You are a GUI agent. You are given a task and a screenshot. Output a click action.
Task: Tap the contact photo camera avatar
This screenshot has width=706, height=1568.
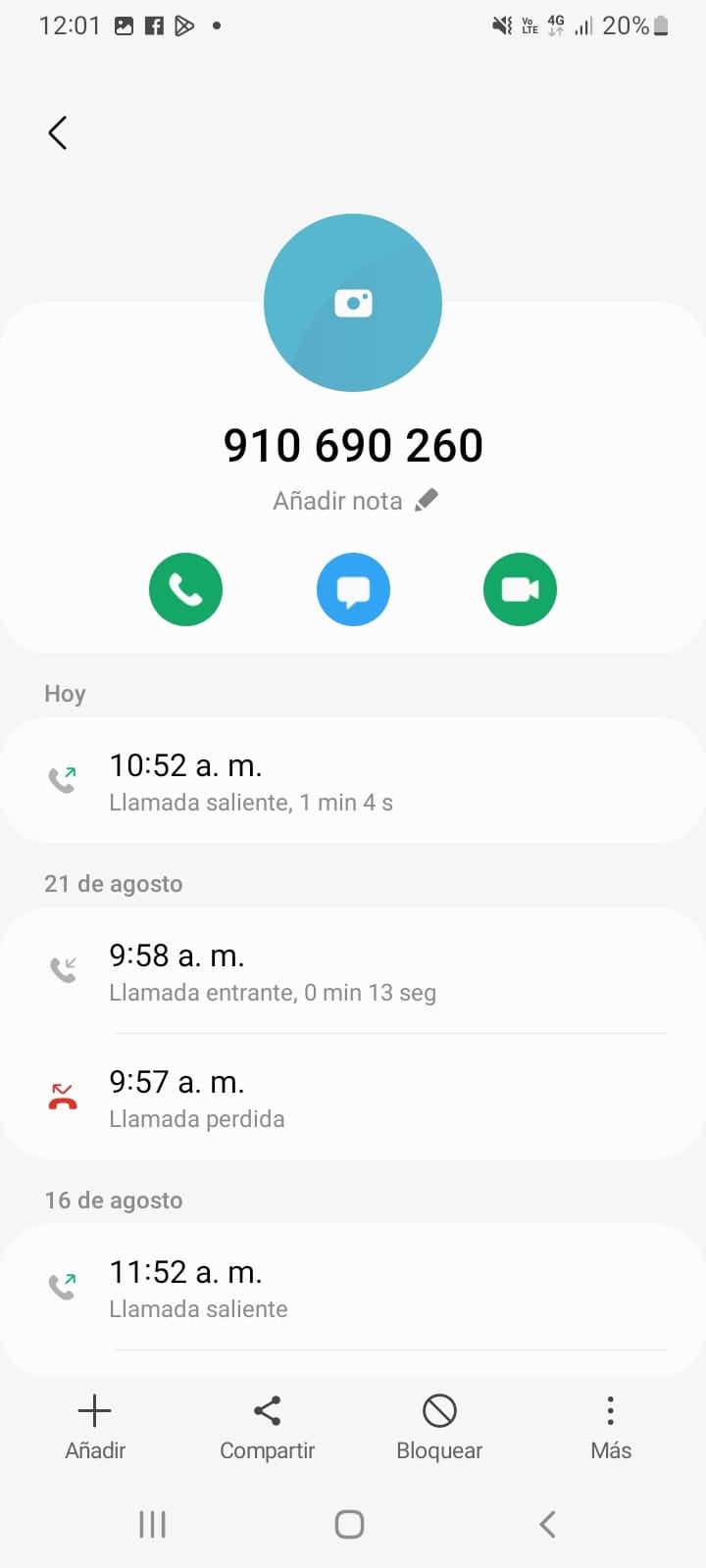(x=353, y=303)
